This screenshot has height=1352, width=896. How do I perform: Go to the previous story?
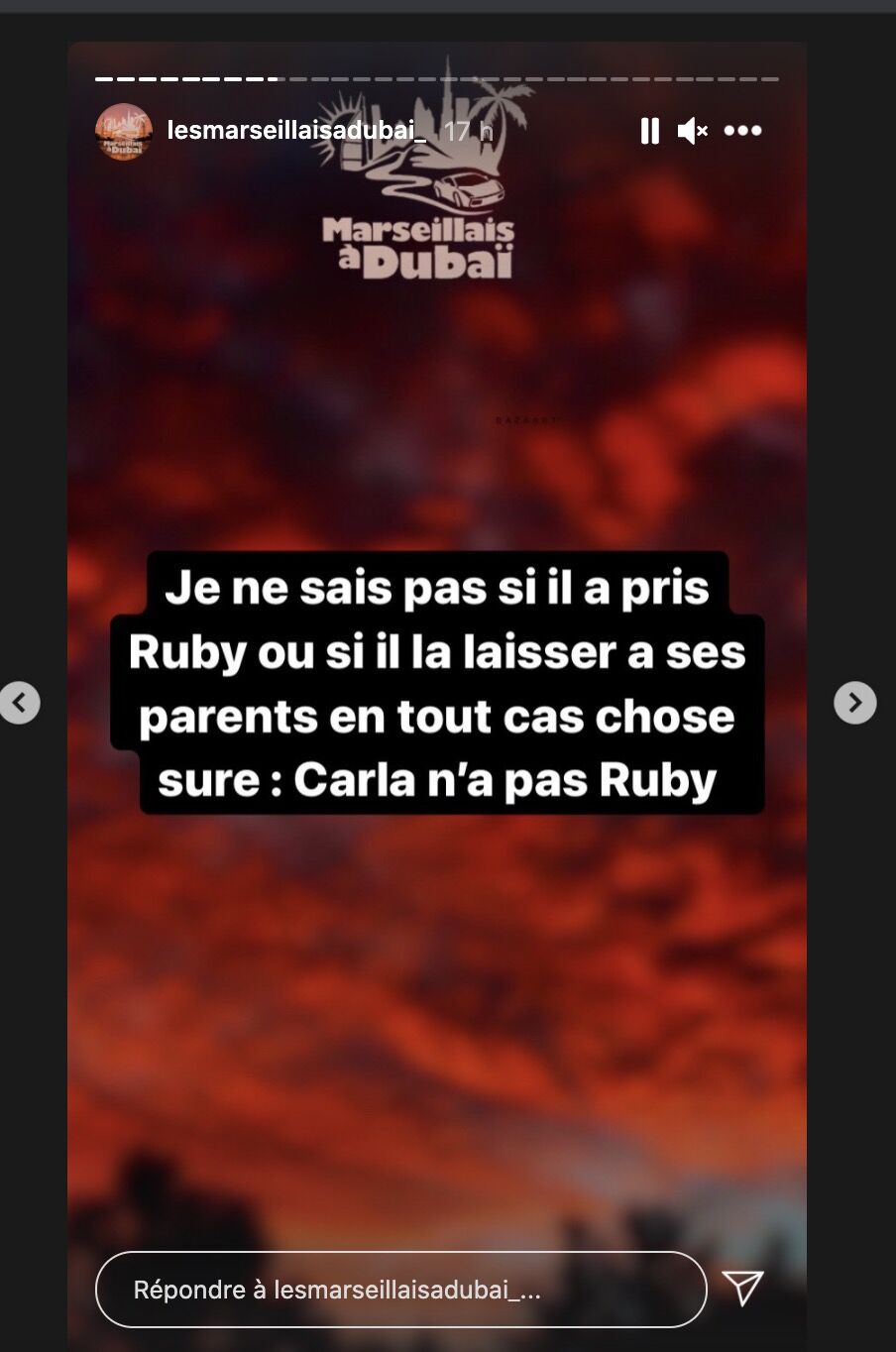point(20,703)
